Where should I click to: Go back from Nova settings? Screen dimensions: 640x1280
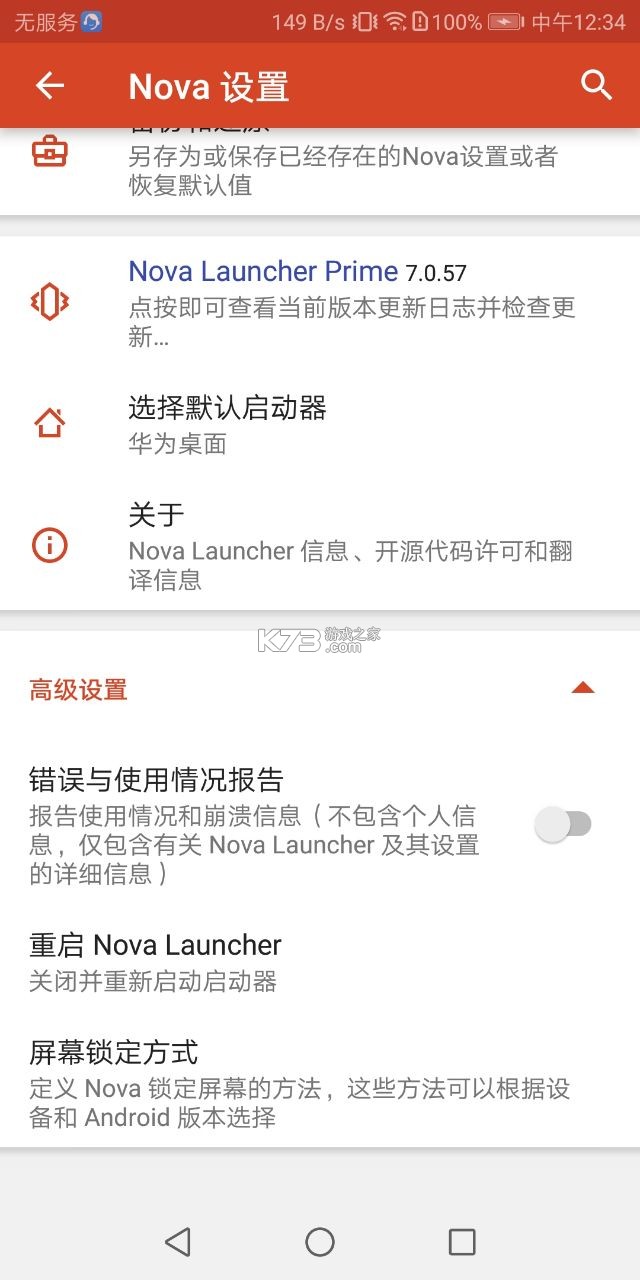click(x=50, y=86)
